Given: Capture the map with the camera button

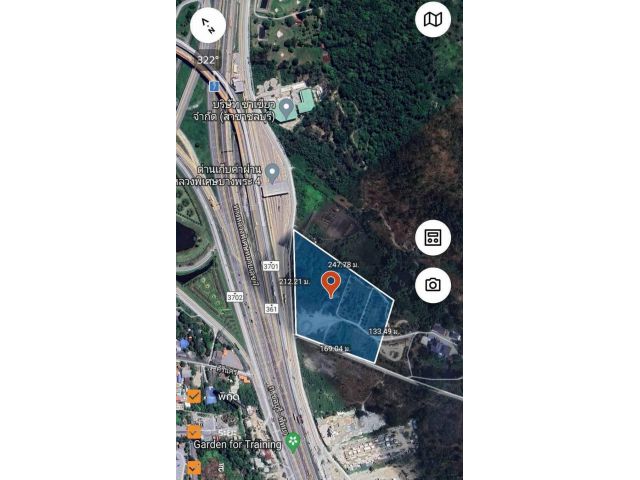Looking at the screenshot, I should pos(433,285).
